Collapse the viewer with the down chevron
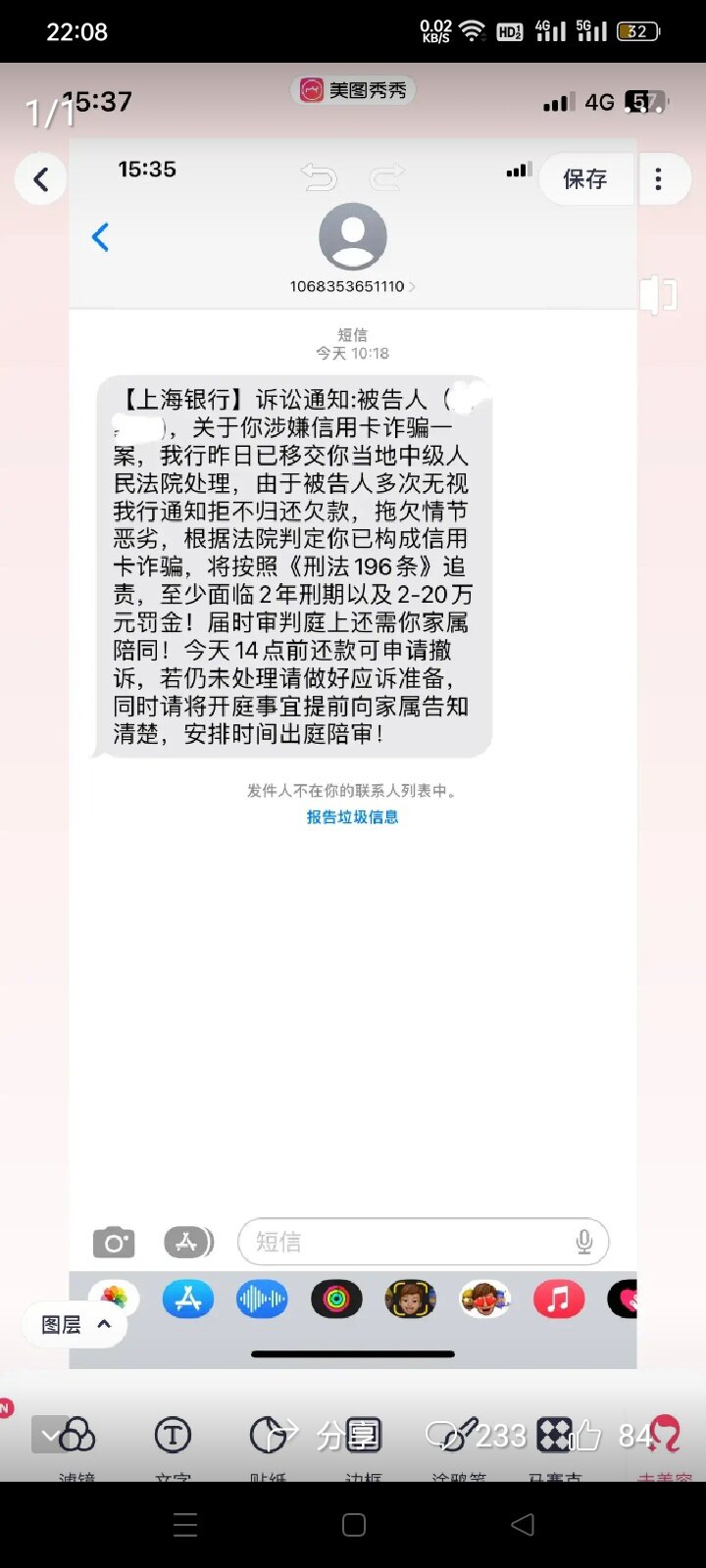The image size is (706, 1568). click(49, 1436)
